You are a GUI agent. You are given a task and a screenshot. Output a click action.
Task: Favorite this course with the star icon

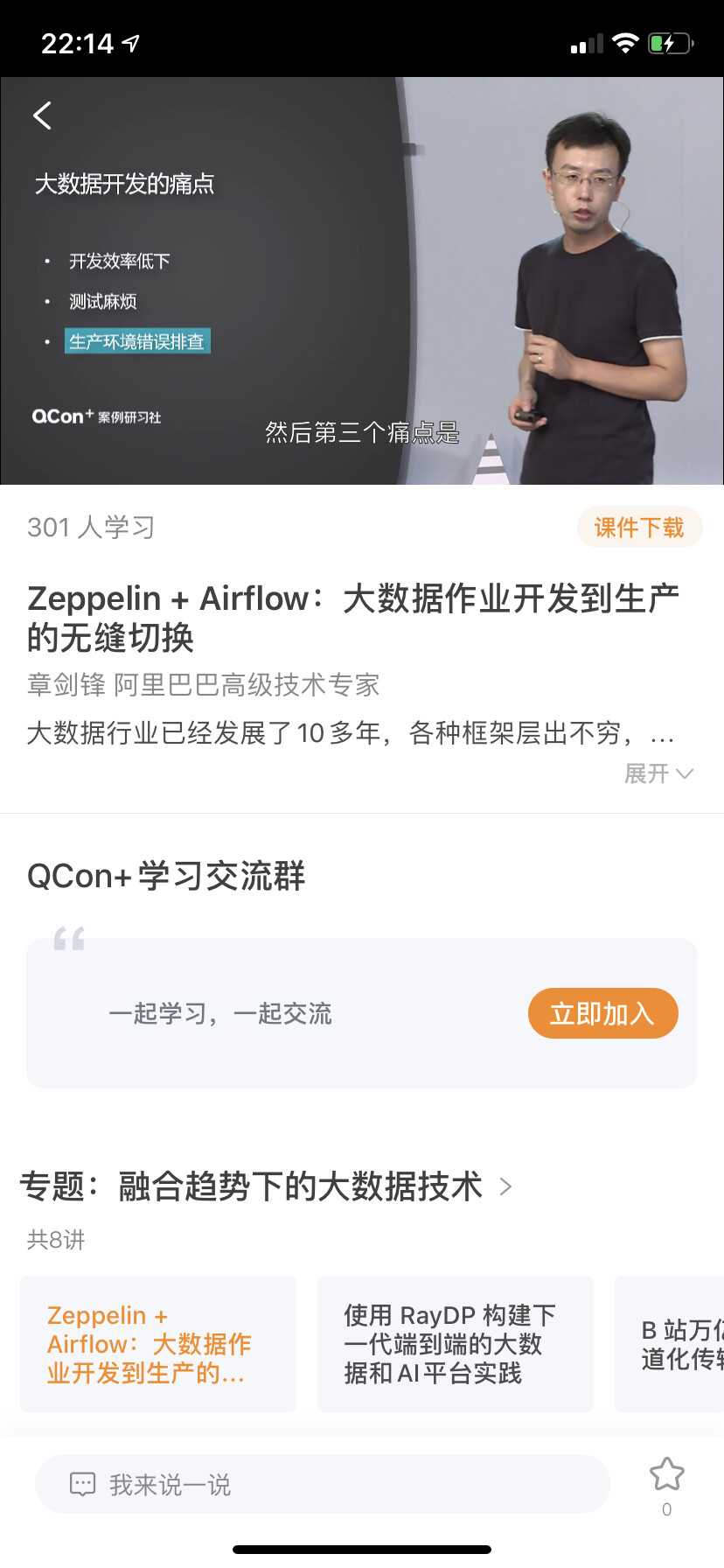pos(666,1475)
